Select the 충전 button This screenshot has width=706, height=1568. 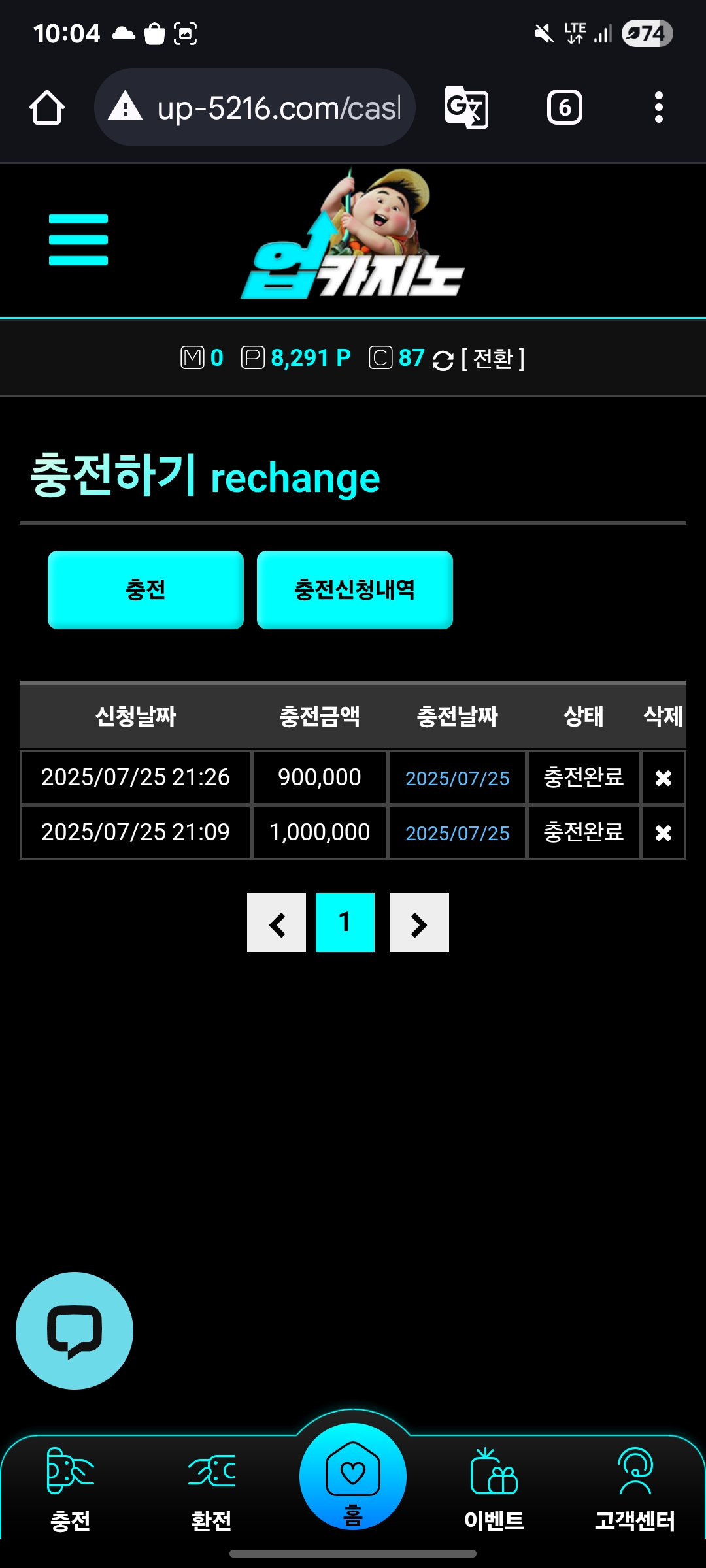coord(146,590)
